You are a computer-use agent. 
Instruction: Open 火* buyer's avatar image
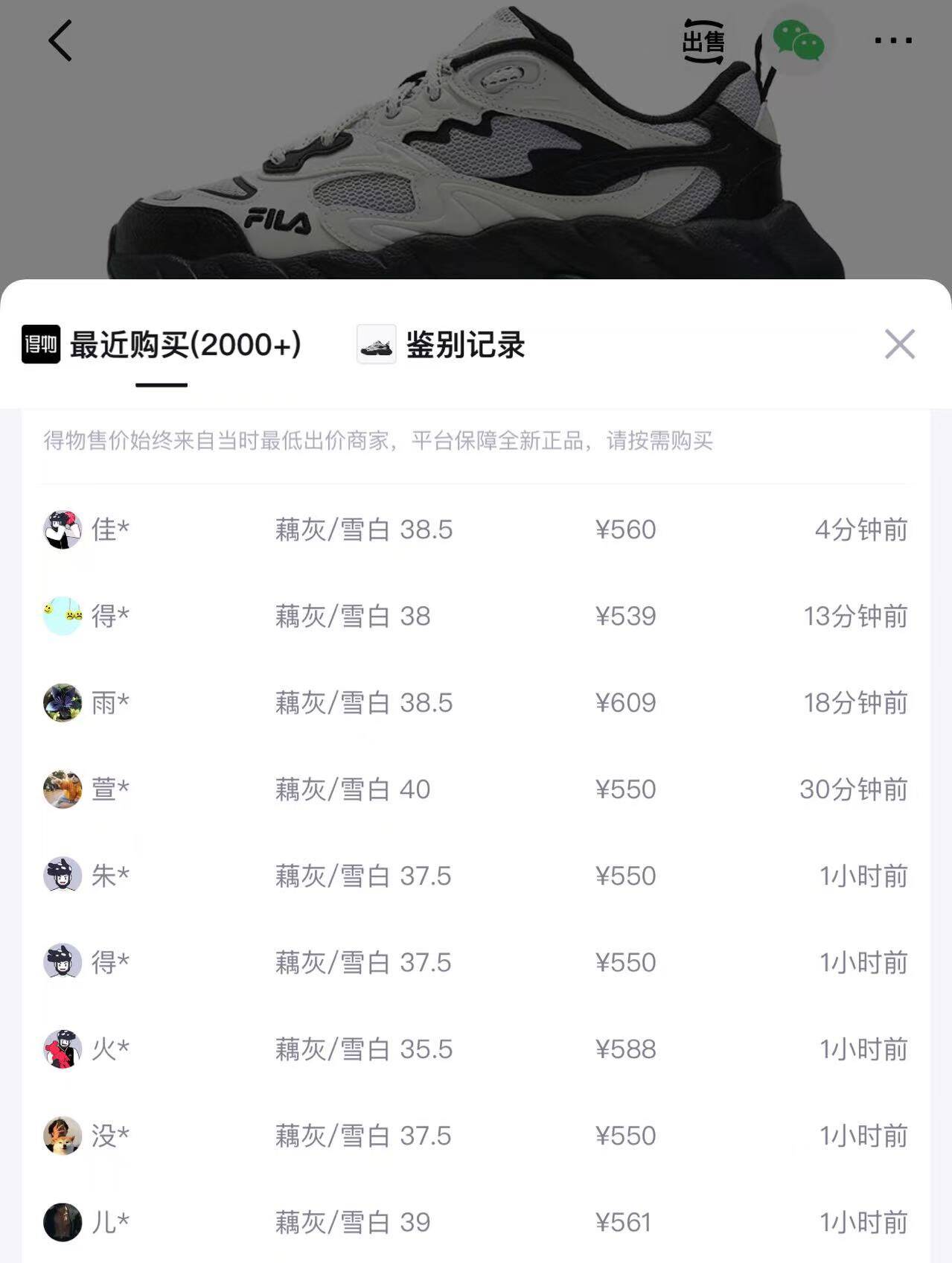click(64, 1050)
